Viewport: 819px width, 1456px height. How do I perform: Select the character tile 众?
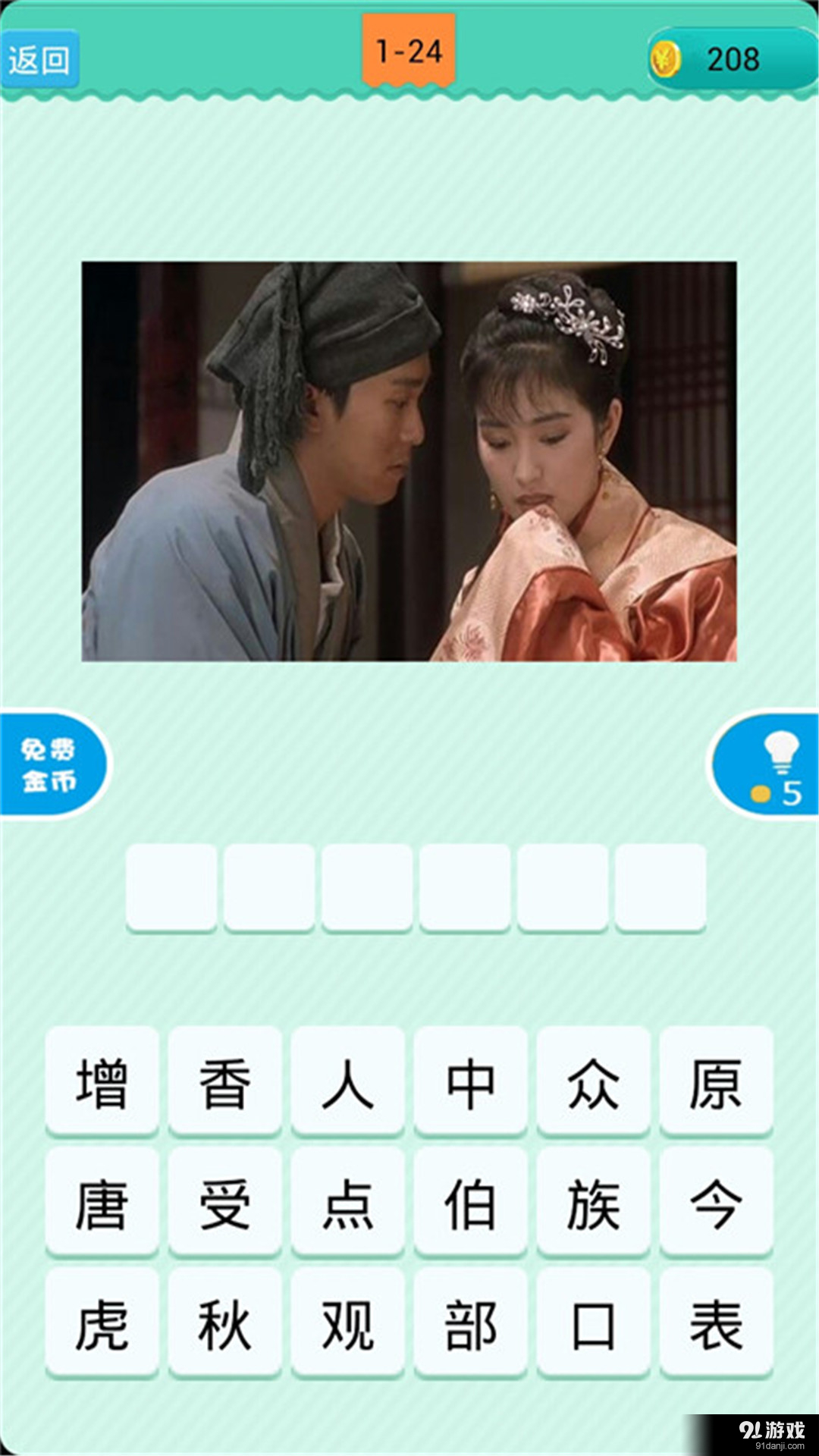click(x=592, y=1080)
